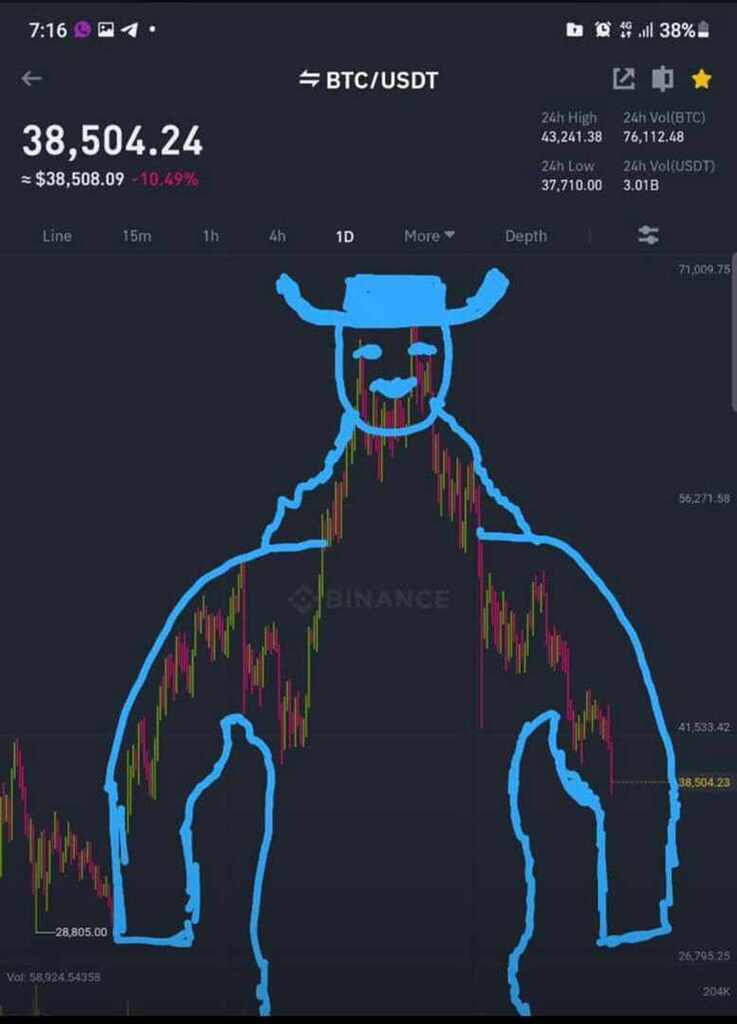Open the chart indicator settings sliders
The height and width of the screenshot is (1024, 737).
[648, 235]
